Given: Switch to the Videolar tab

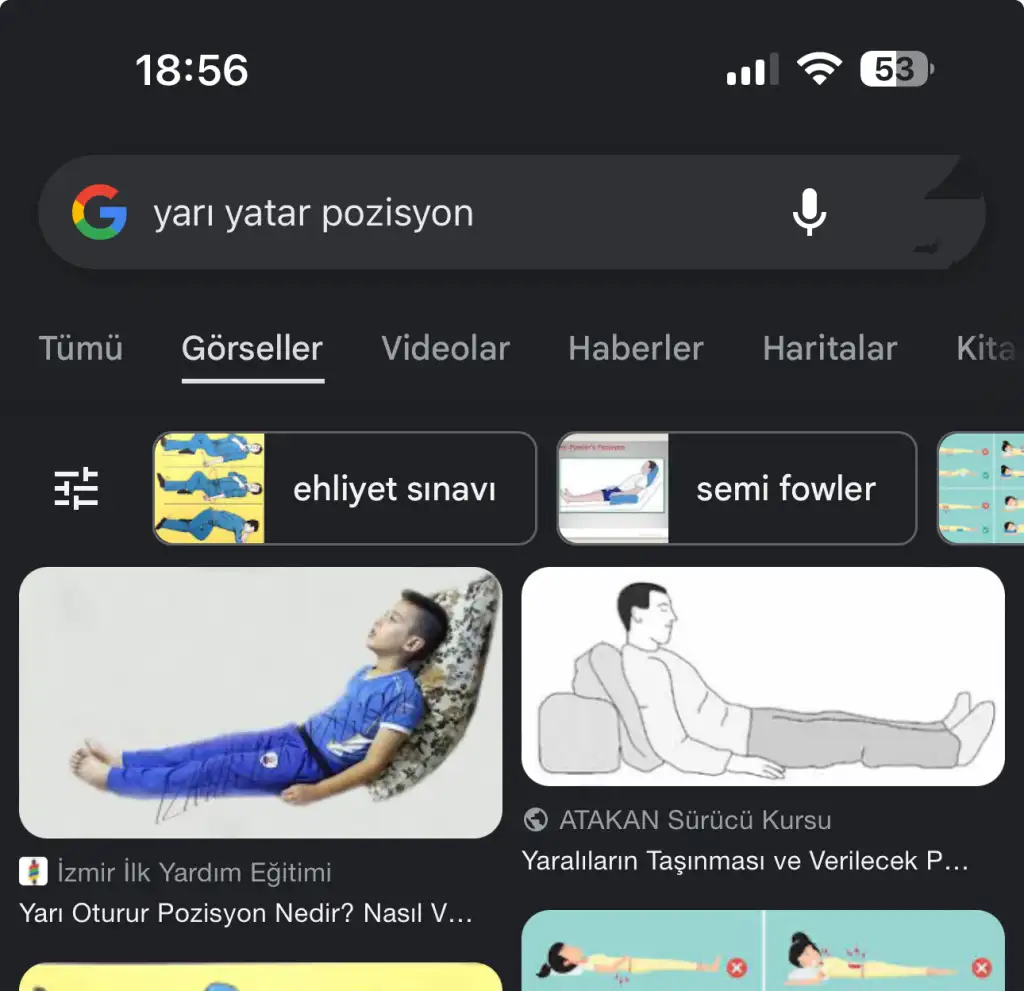Looking at the screenshot, I should click(x=445, y=348).
